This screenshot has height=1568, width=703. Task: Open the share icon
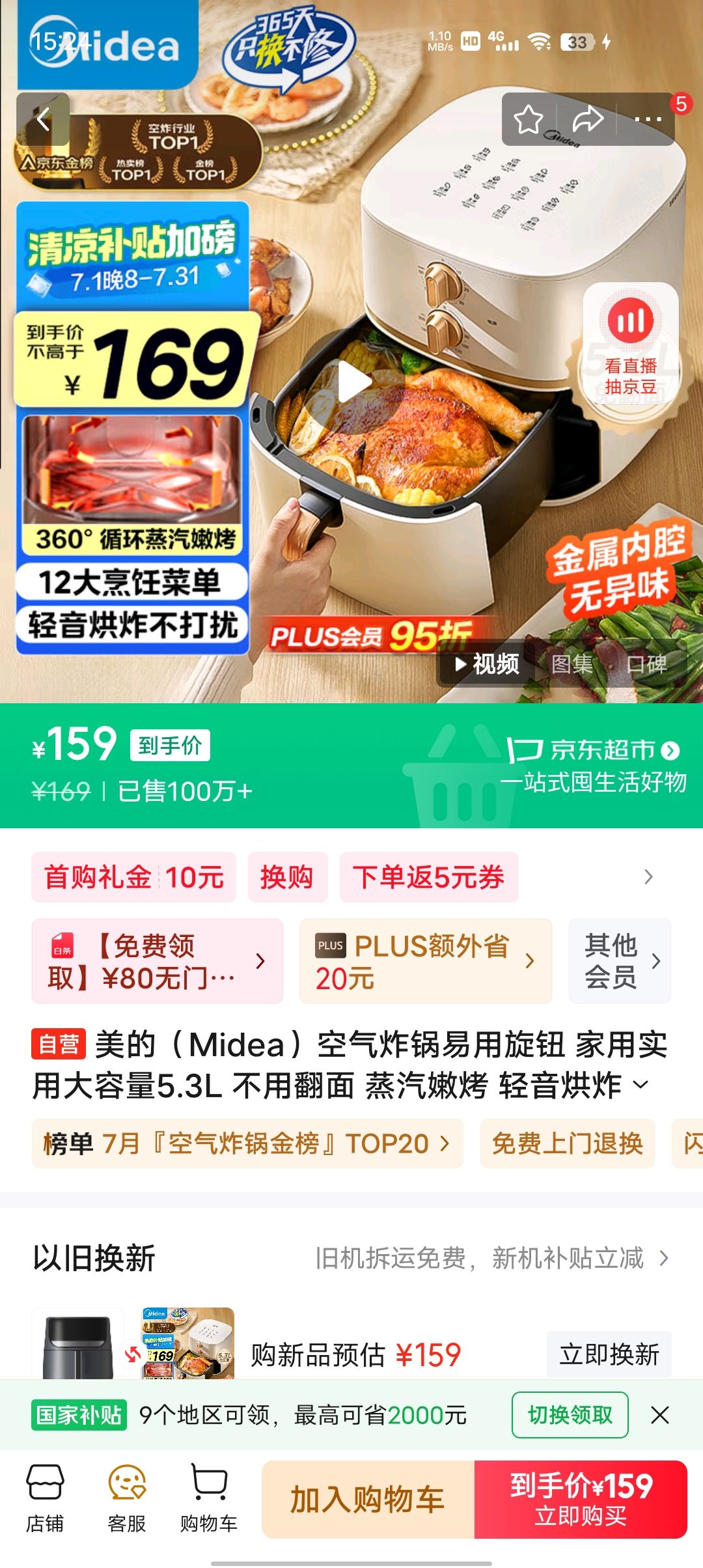coord(588,119)
